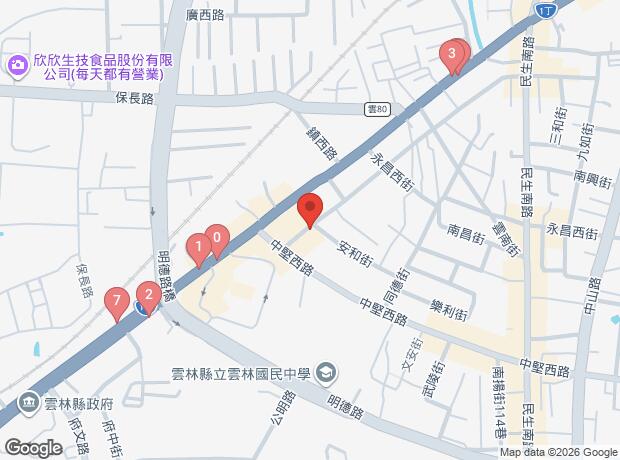Select the unnumbered red pin near 安和街
This screenshot has width=620, height=460.
(x=309, y=208)
